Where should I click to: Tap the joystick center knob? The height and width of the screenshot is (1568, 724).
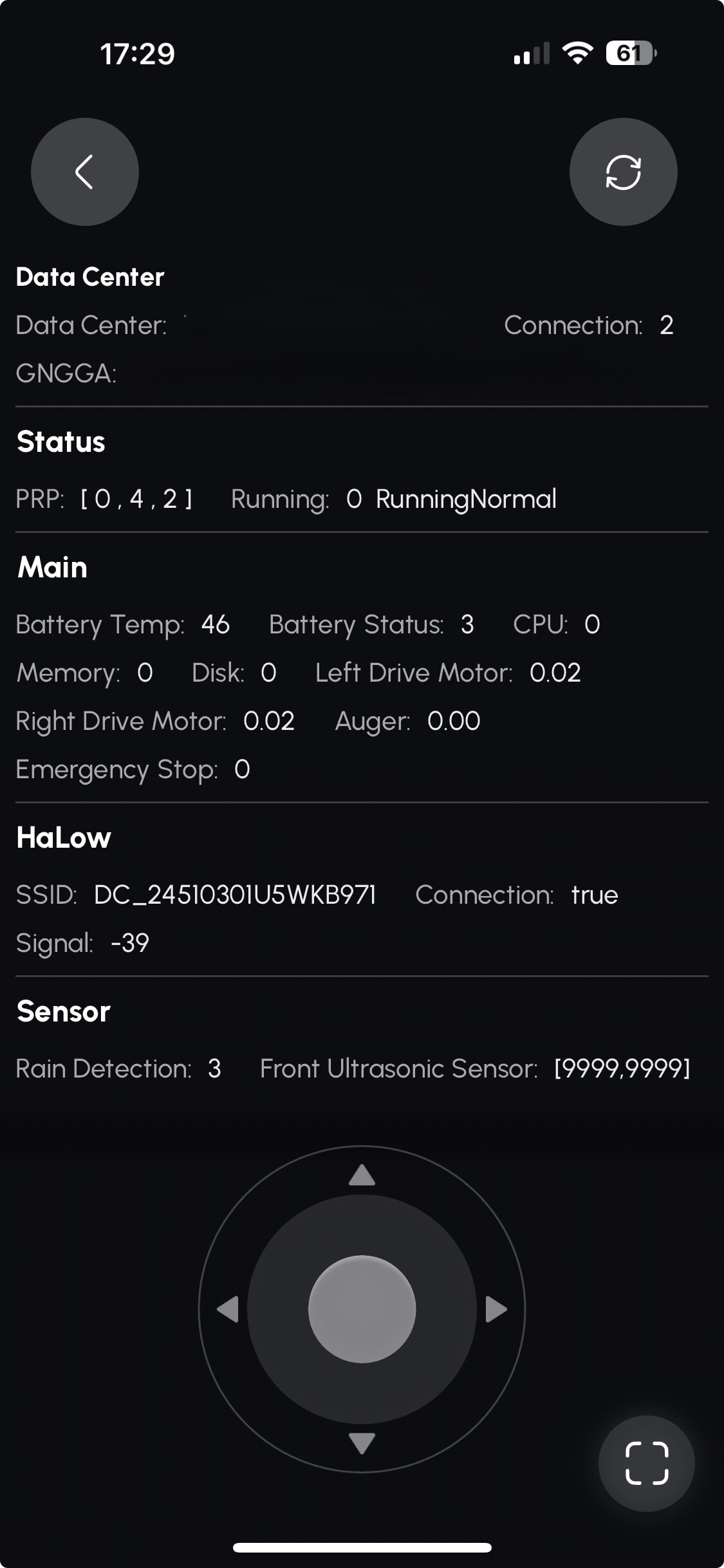[362, 1309]
